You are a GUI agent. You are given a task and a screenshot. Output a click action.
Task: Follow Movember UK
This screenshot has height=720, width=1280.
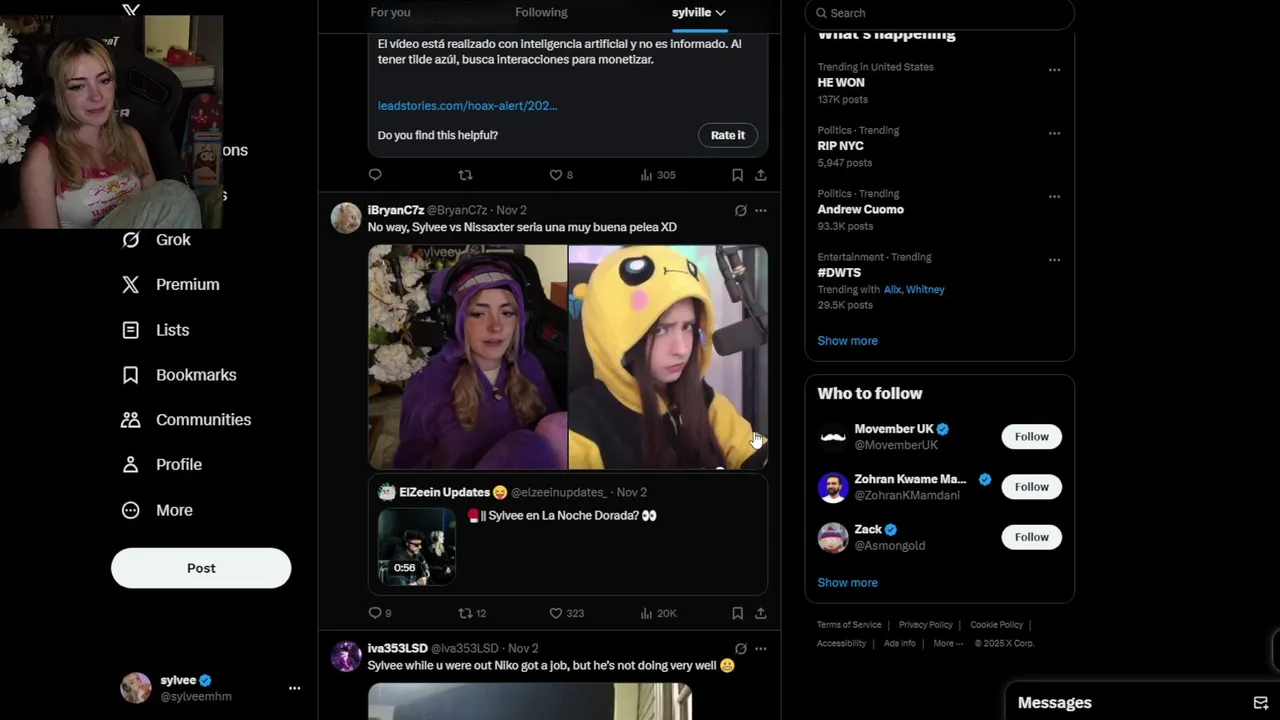pos(1031,437)
